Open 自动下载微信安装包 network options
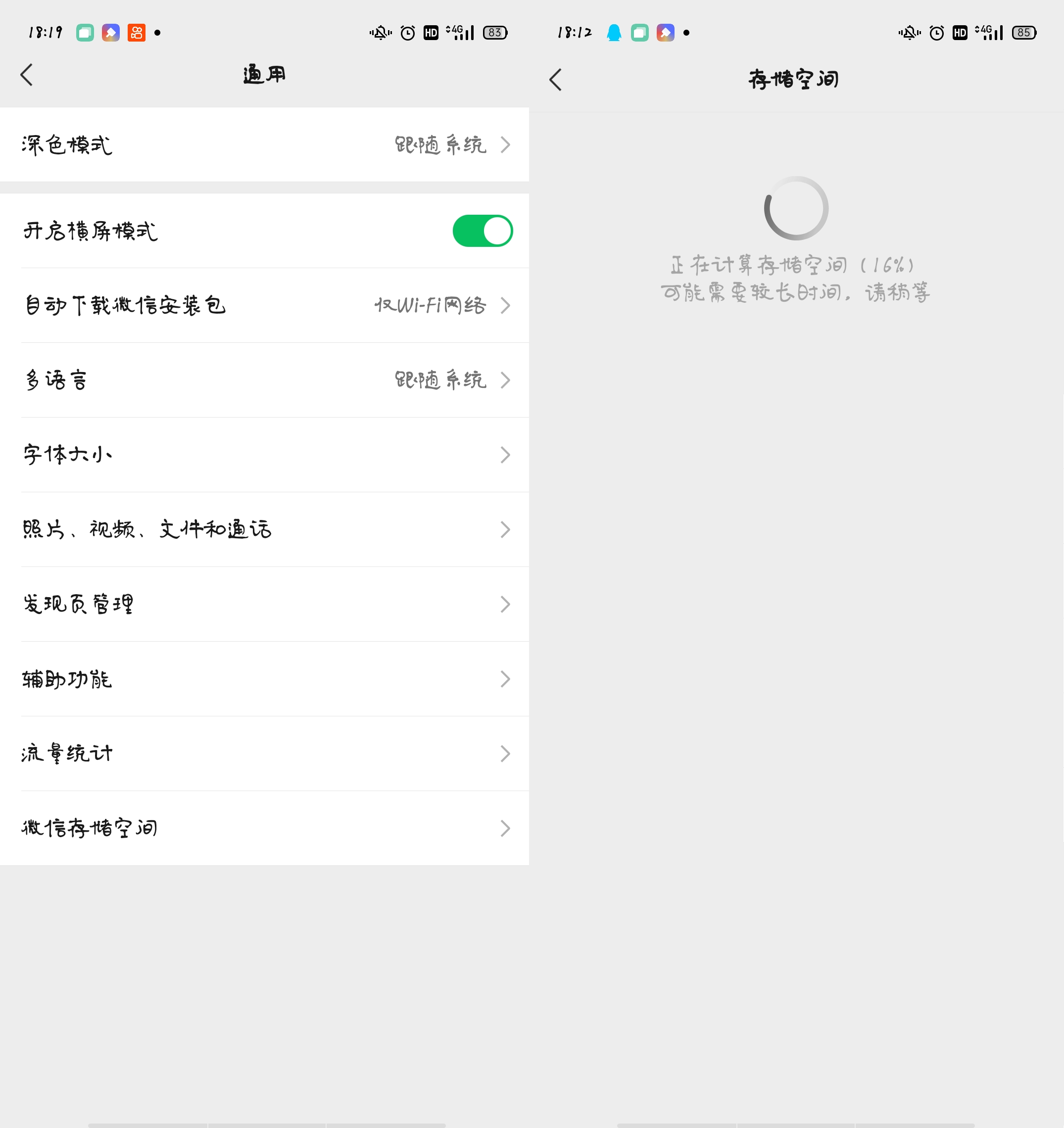 click(x=264, y=305)
